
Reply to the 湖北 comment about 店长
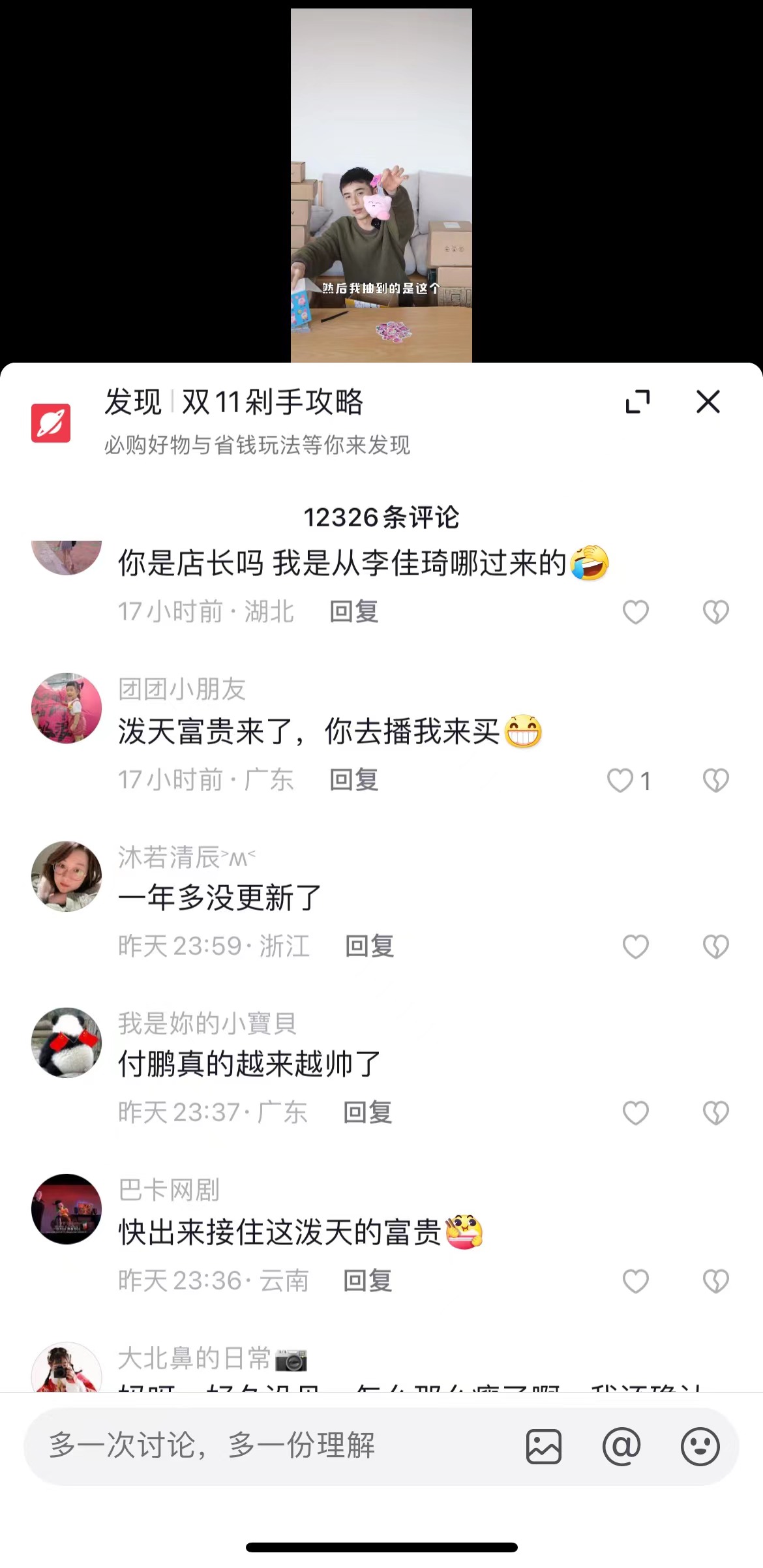pyautogui.click(x=353, y=612)
